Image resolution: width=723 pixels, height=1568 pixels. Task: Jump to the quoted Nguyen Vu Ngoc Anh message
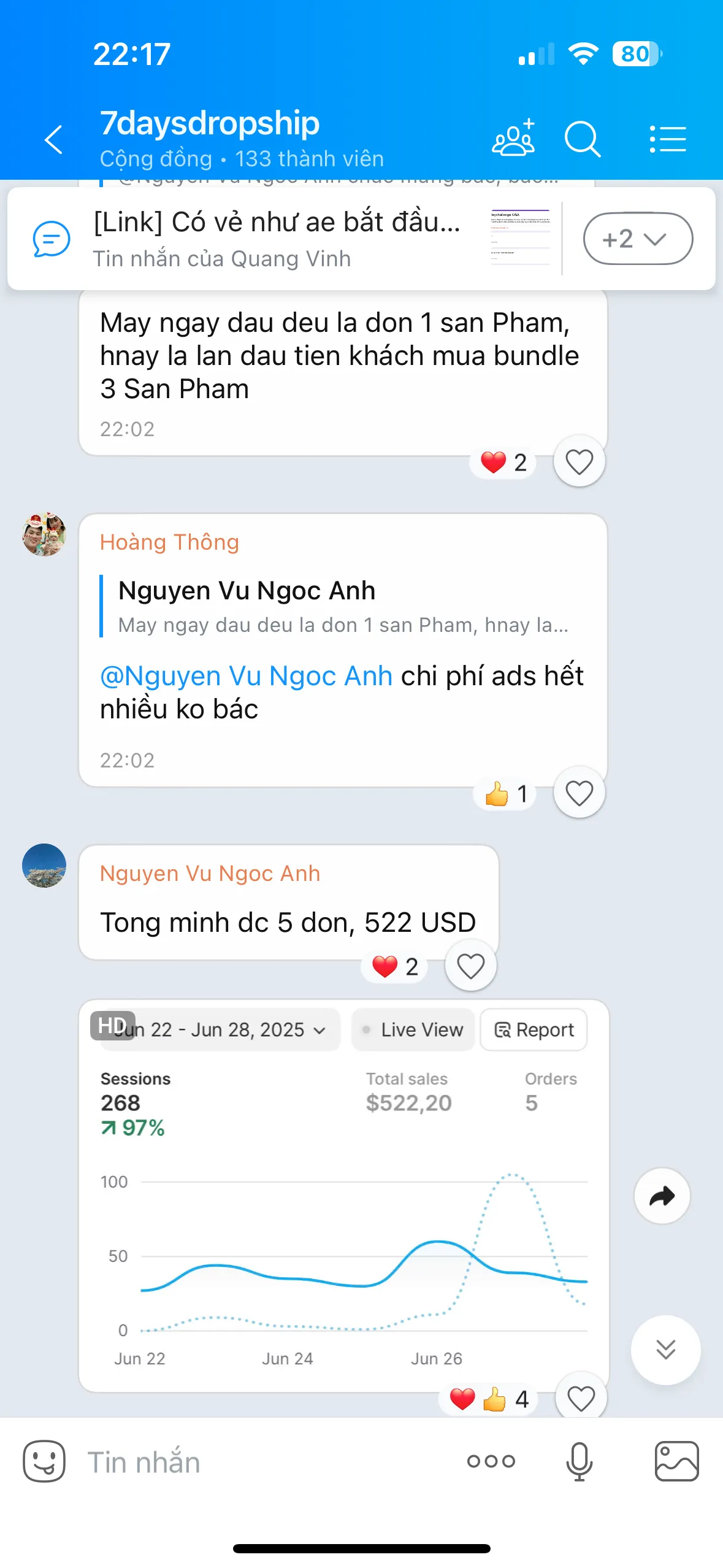(343, 607)
